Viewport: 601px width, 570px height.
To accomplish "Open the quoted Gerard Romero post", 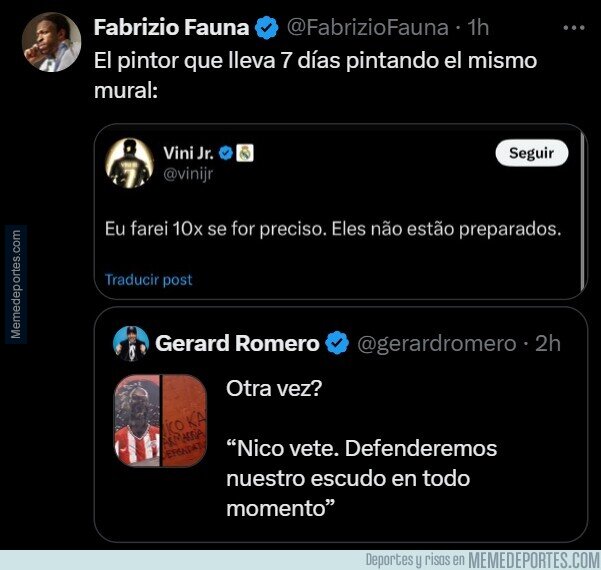I will 340,424.
